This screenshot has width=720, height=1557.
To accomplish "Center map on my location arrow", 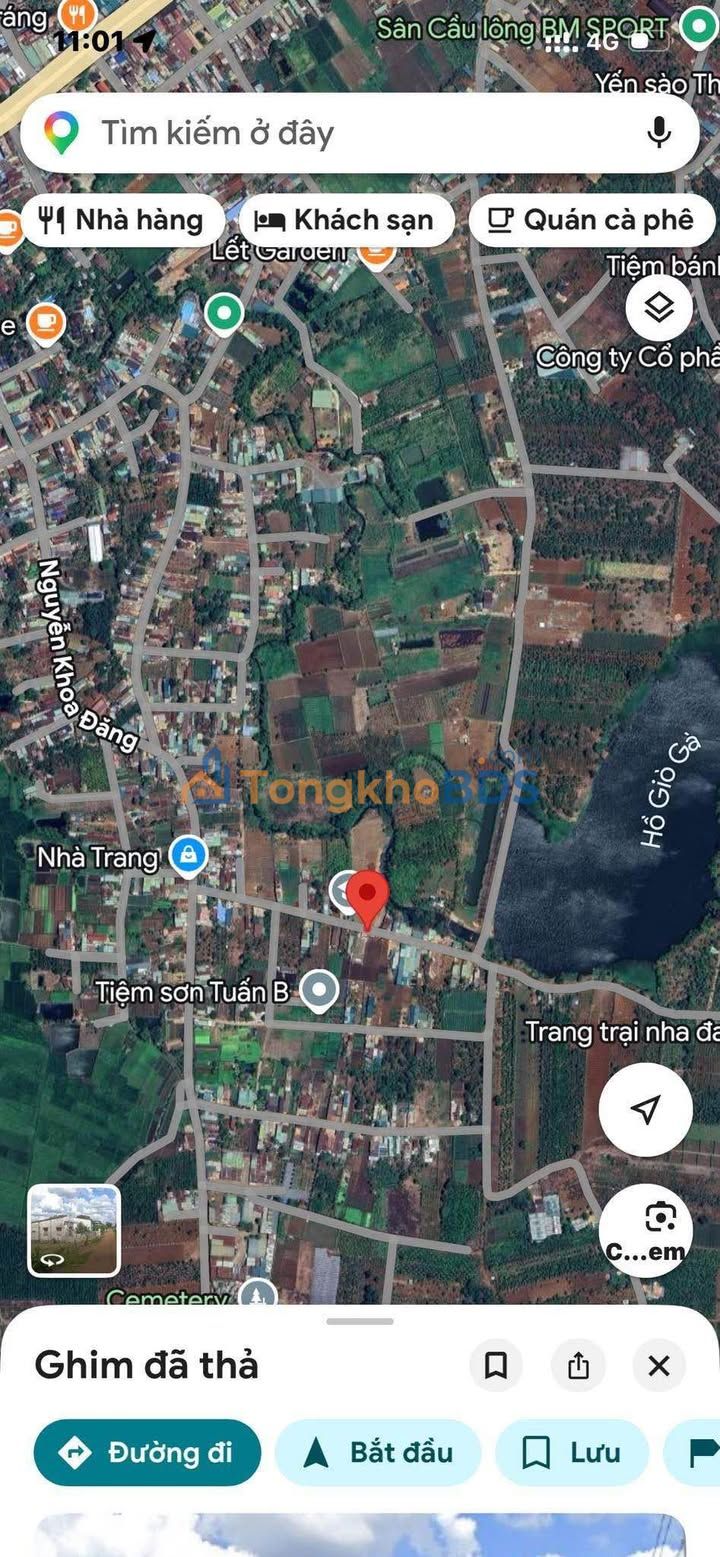I will [646, 1109].
